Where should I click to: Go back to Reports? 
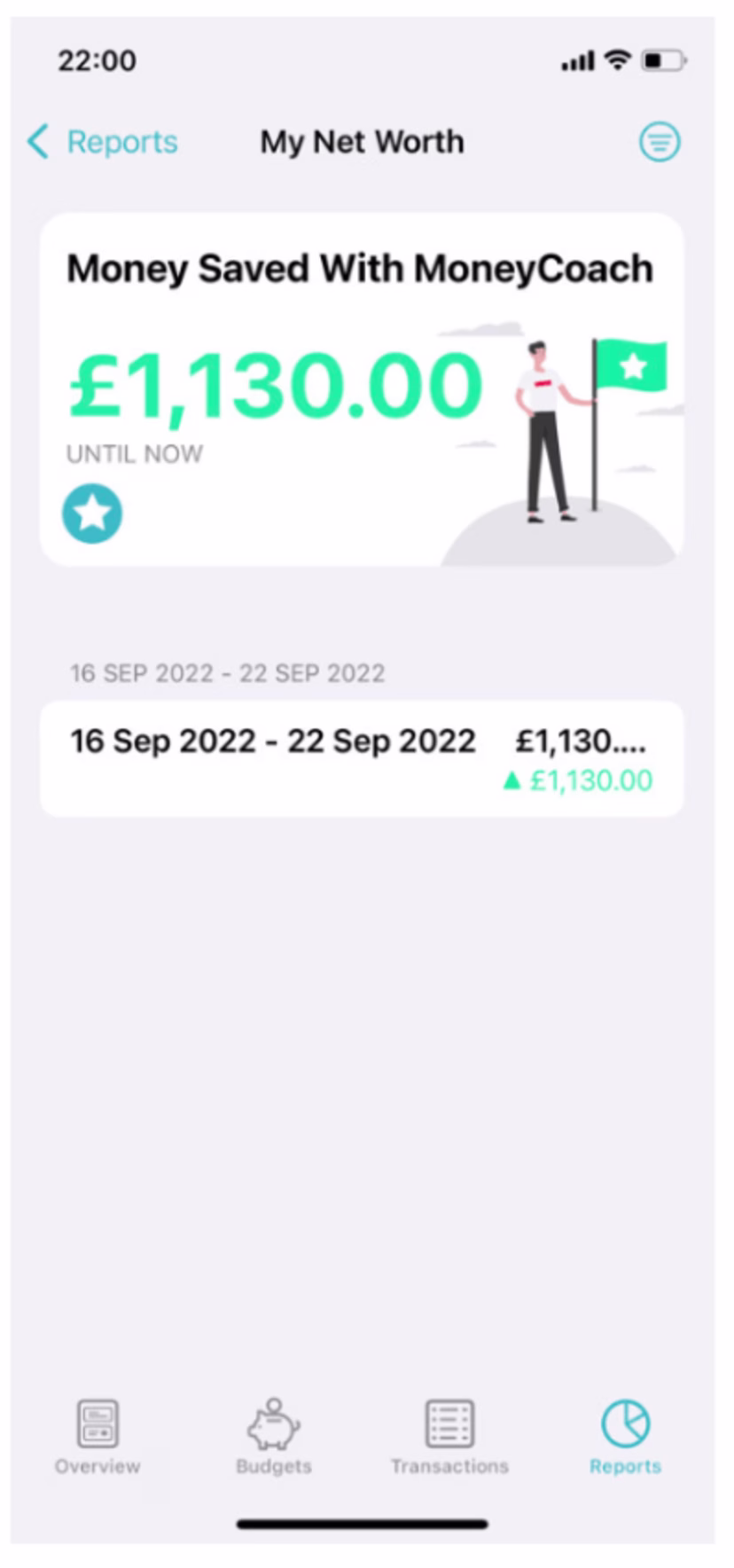(x=102, y=142)
